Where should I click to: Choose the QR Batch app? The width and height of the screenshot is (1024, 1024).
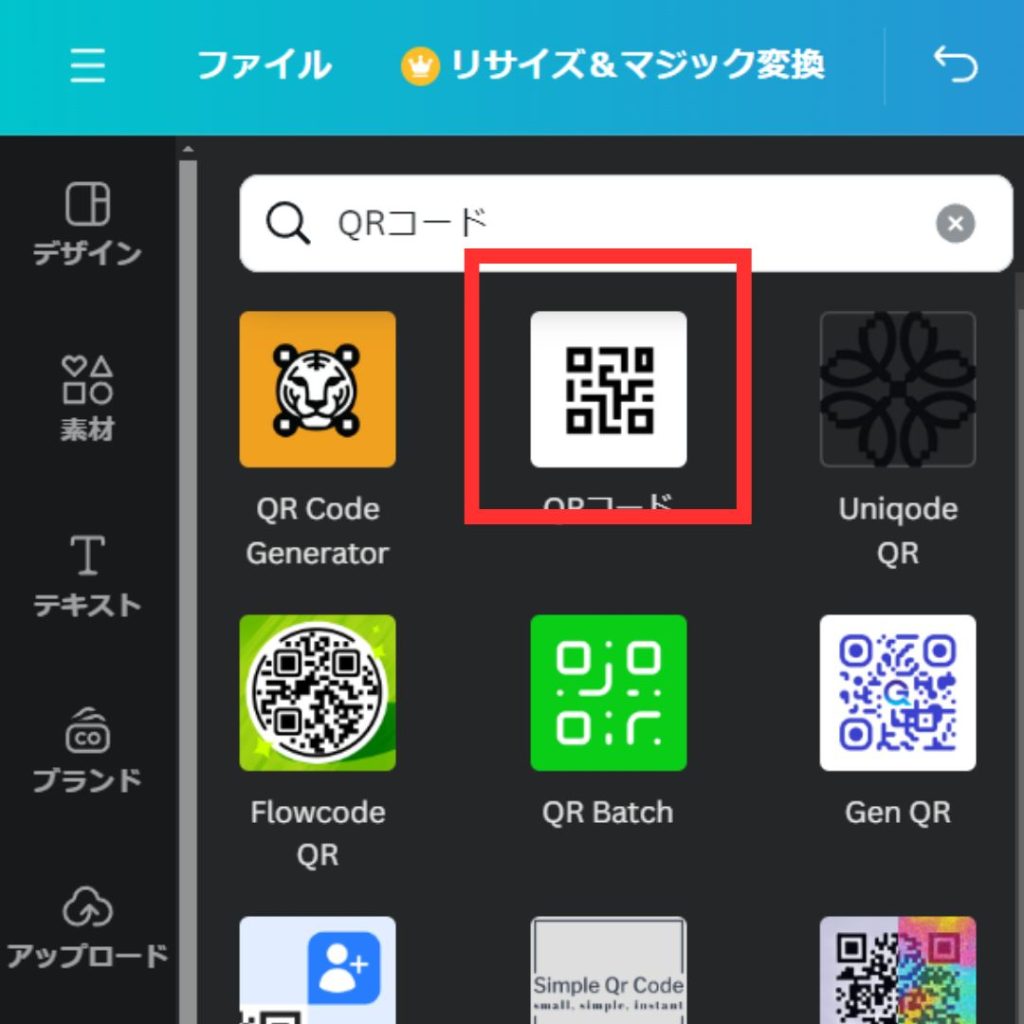[x=608, y=692]
